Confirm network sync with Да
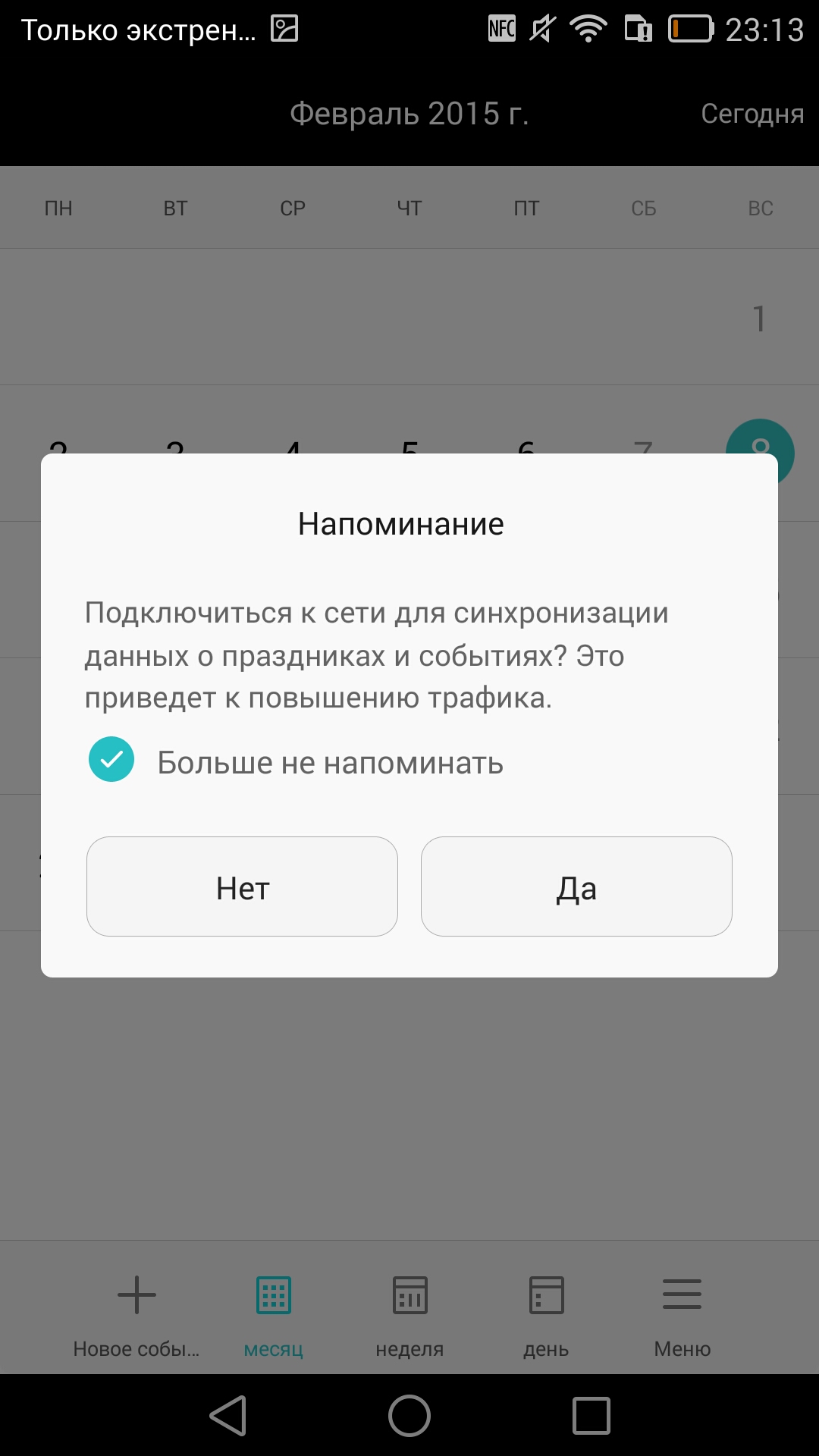Viewport: 819px width, 1456px height. 576,886
